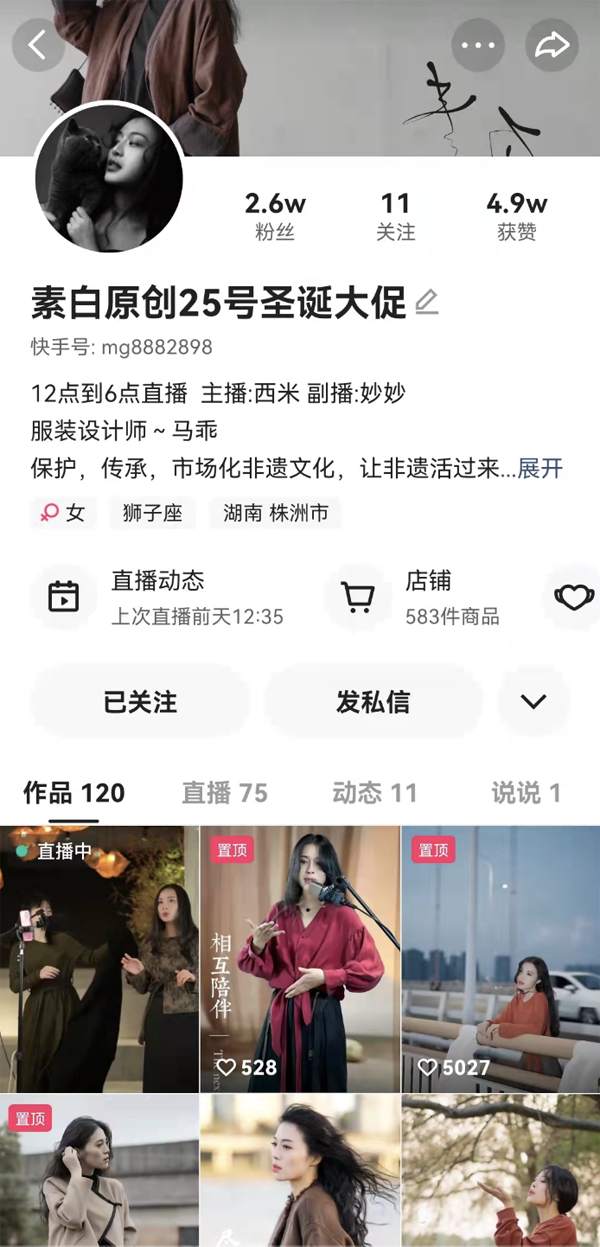
Task: Tap the heart icon beside 店铺
Action: pyautogui.click(x=574, y=597)
